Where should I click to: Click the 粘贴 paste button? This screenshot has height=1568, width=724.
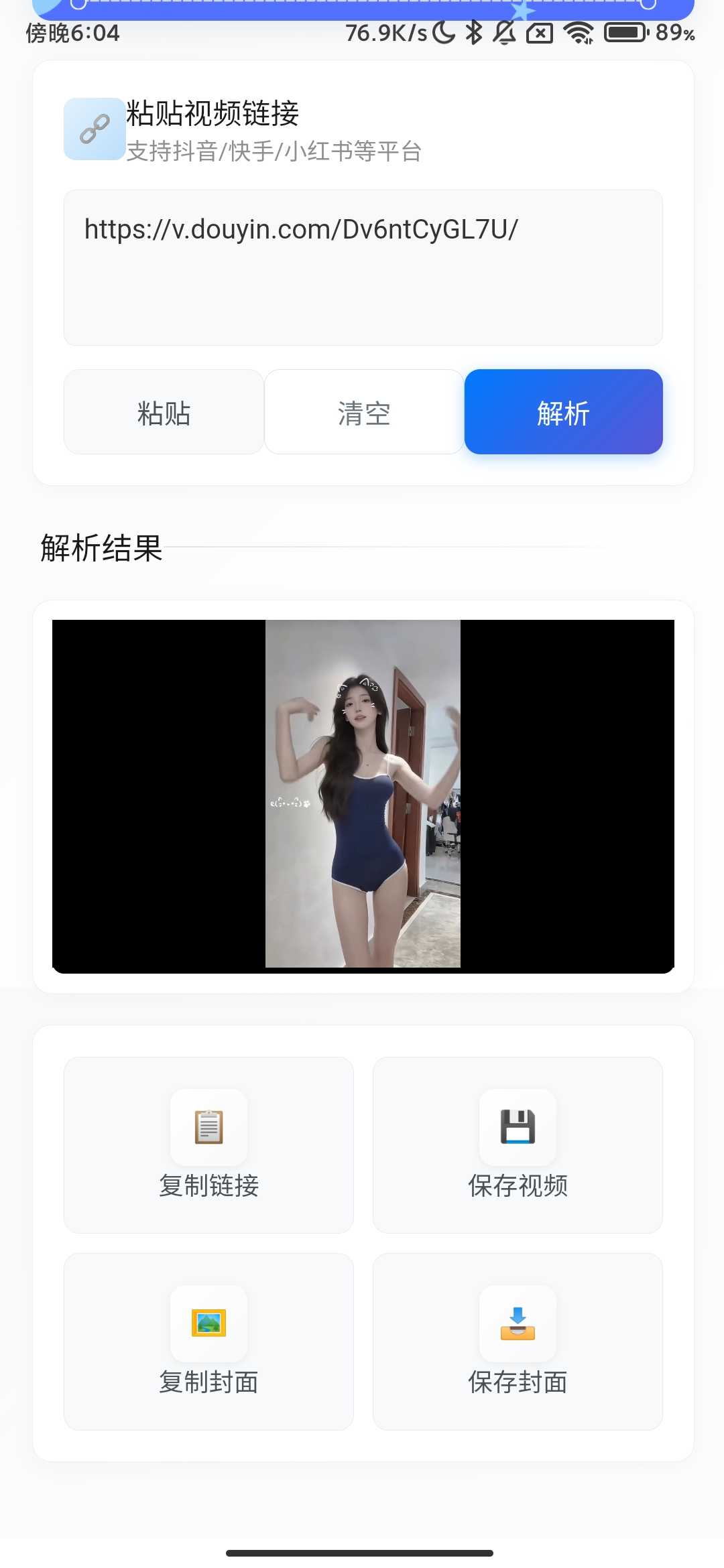pos(163,412)
